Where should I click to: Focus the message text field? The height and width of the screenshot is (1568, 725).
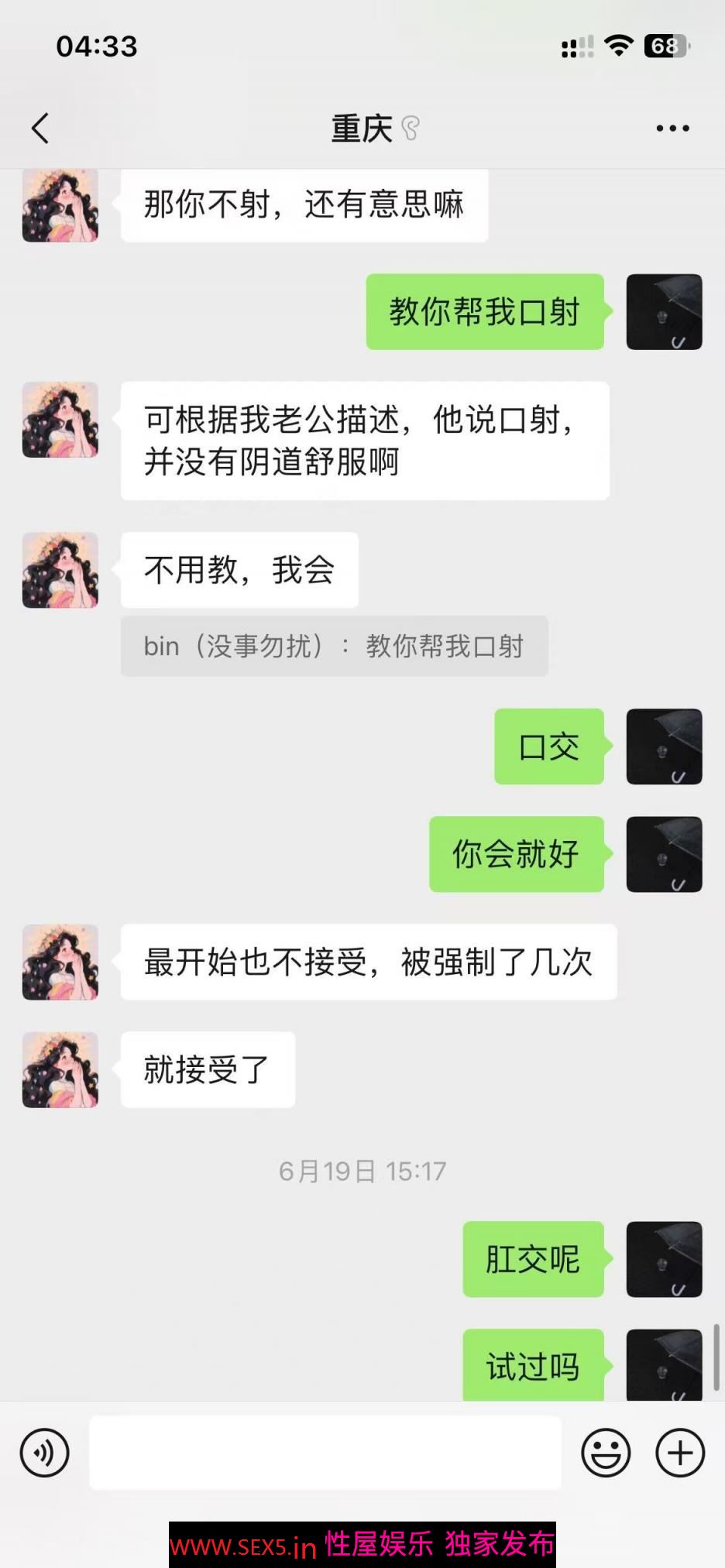pyautogui.click(x=325, y=1453)
